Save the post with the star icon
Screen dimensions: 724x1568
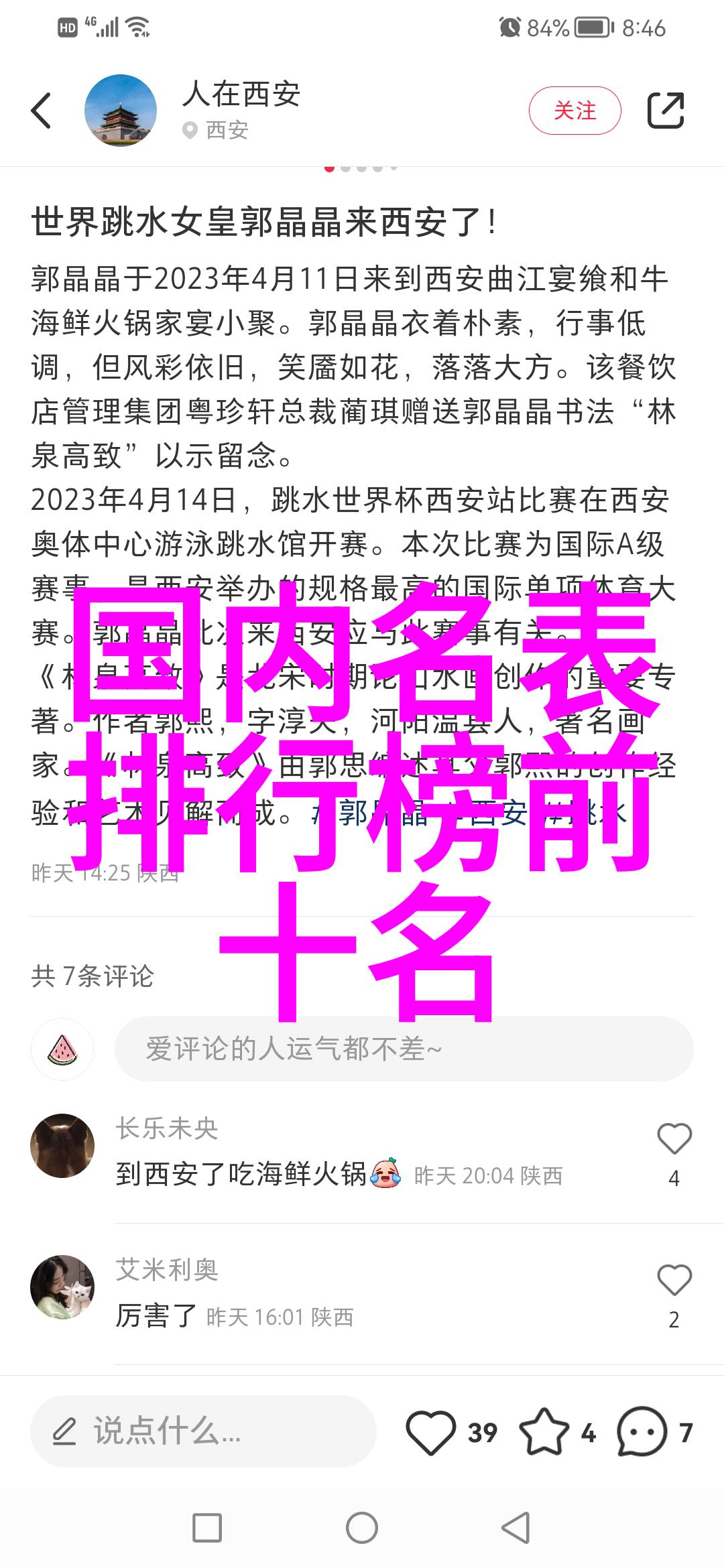coord(544,1432)
